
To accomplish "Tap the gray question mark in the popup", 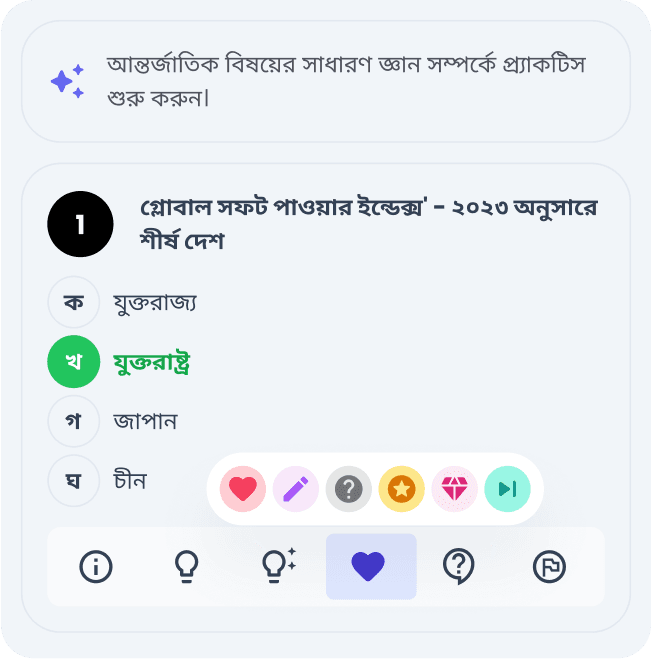I will [x=348, y=489].
